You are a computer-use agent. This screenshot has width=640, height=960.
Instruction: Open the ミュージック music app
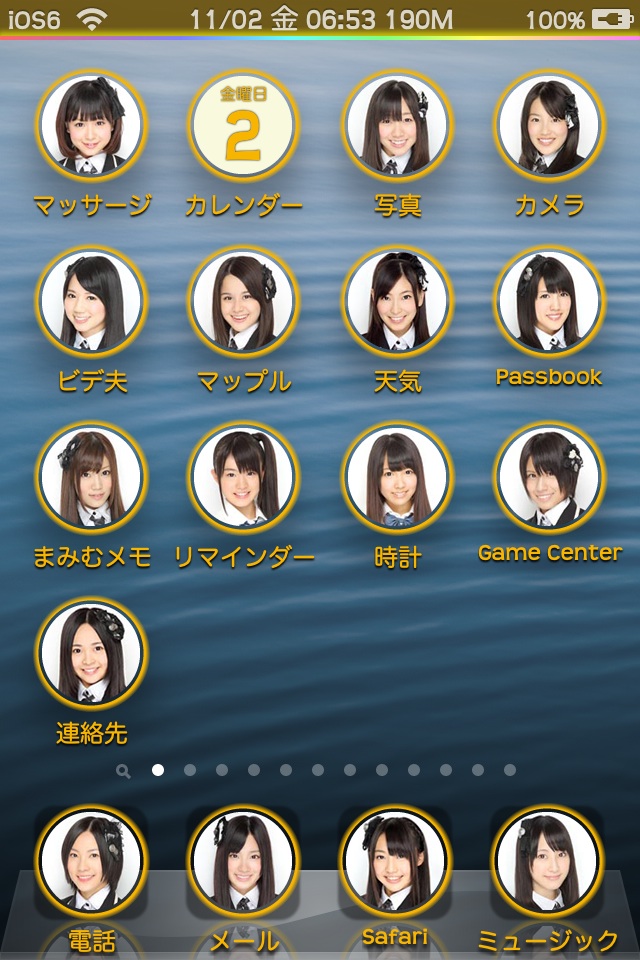(x=547, y=862)
